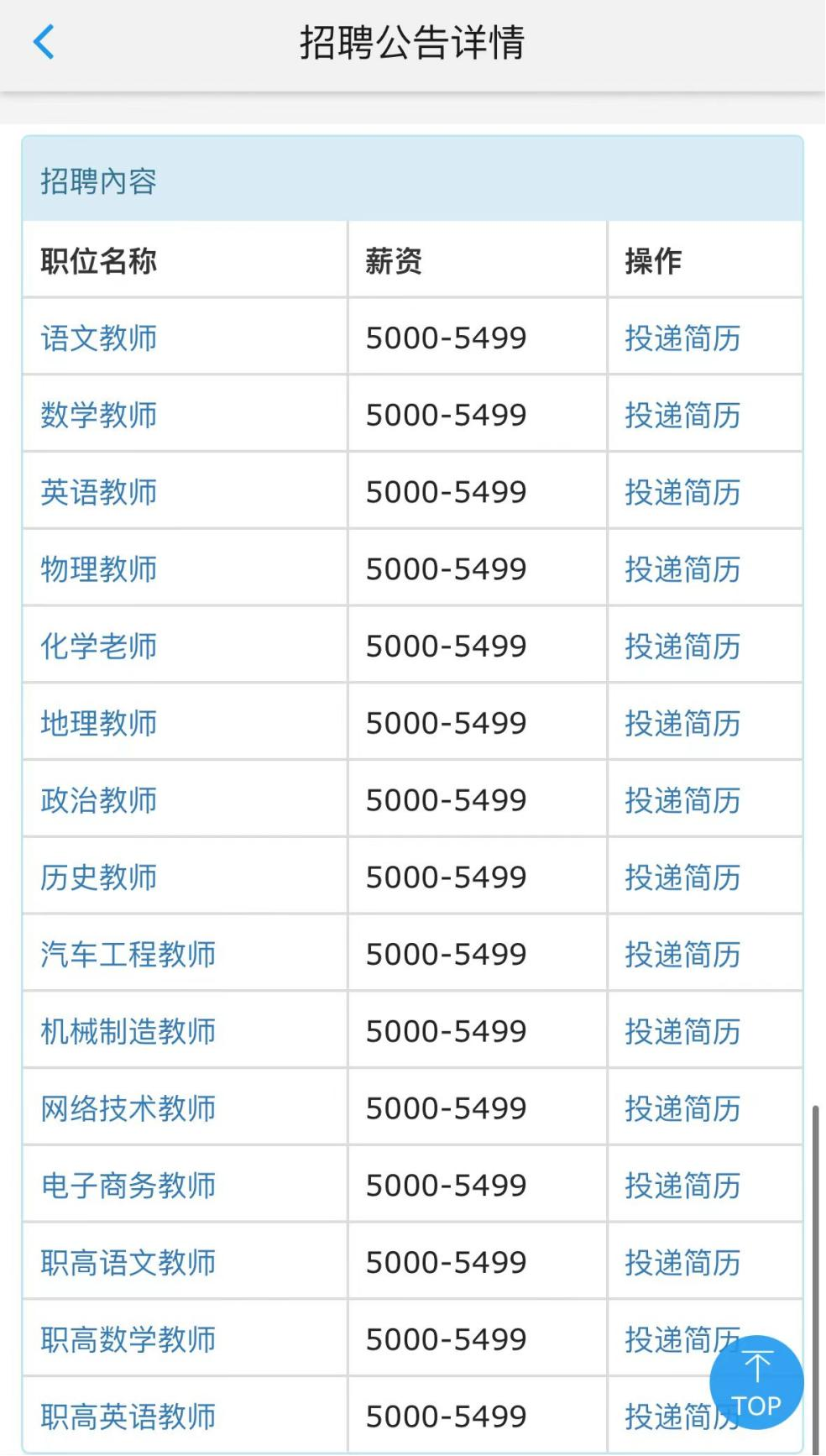Open the 职高数学教师 job link
826x1456 pixels.
pyautogui.click(x=128, y=1339)
